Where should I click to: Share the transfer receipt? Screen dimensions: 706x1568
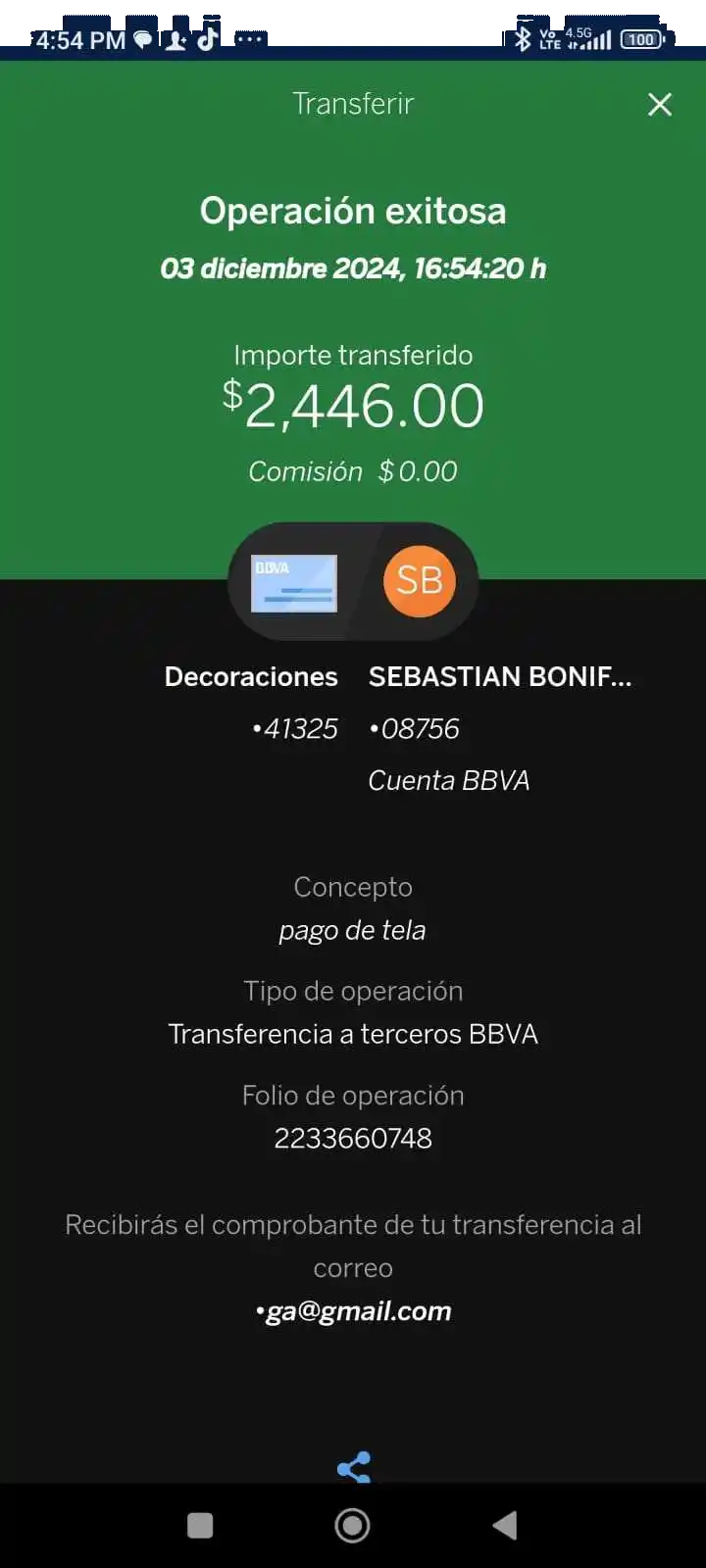(353, 1468)
